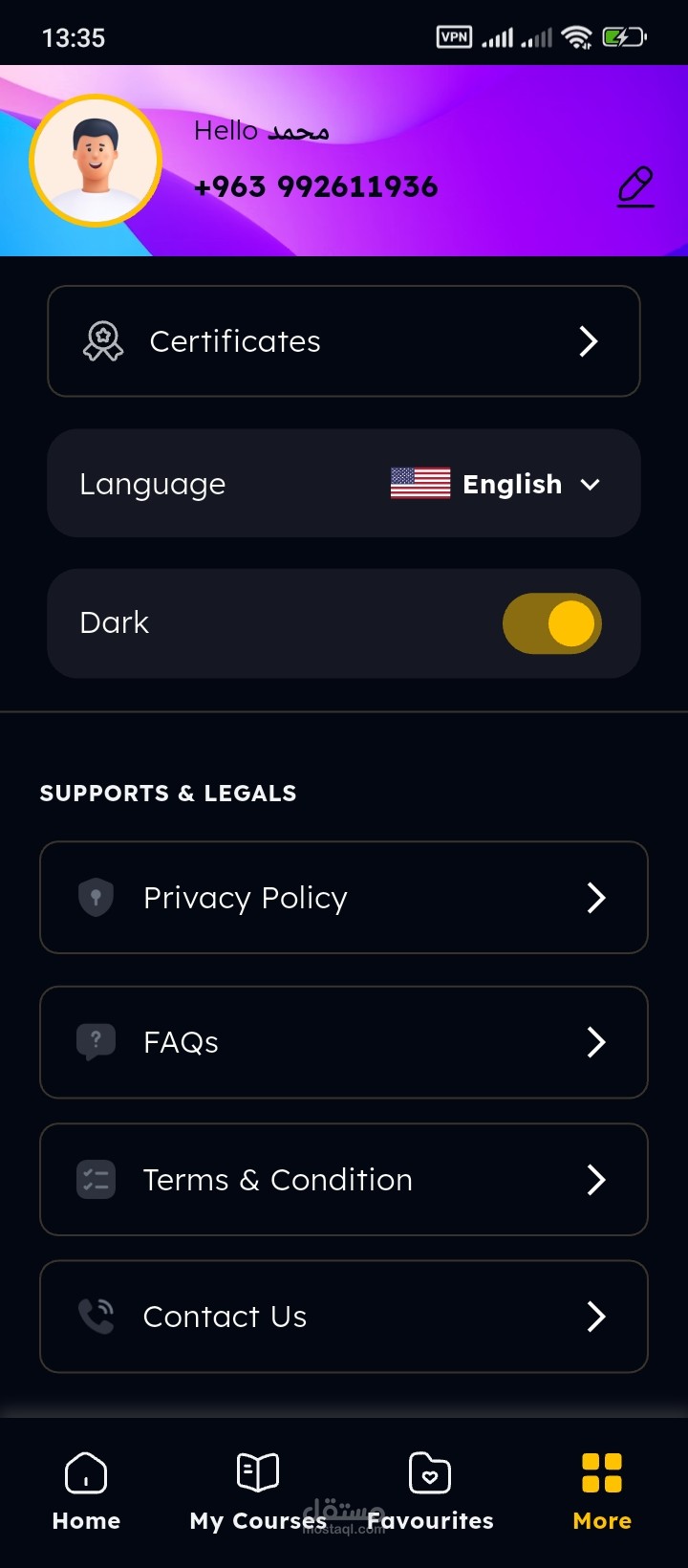The height and width of the screenshot is (1568, 688).
Task: Turn off the Dark mode switch
Action: [552, 623]
